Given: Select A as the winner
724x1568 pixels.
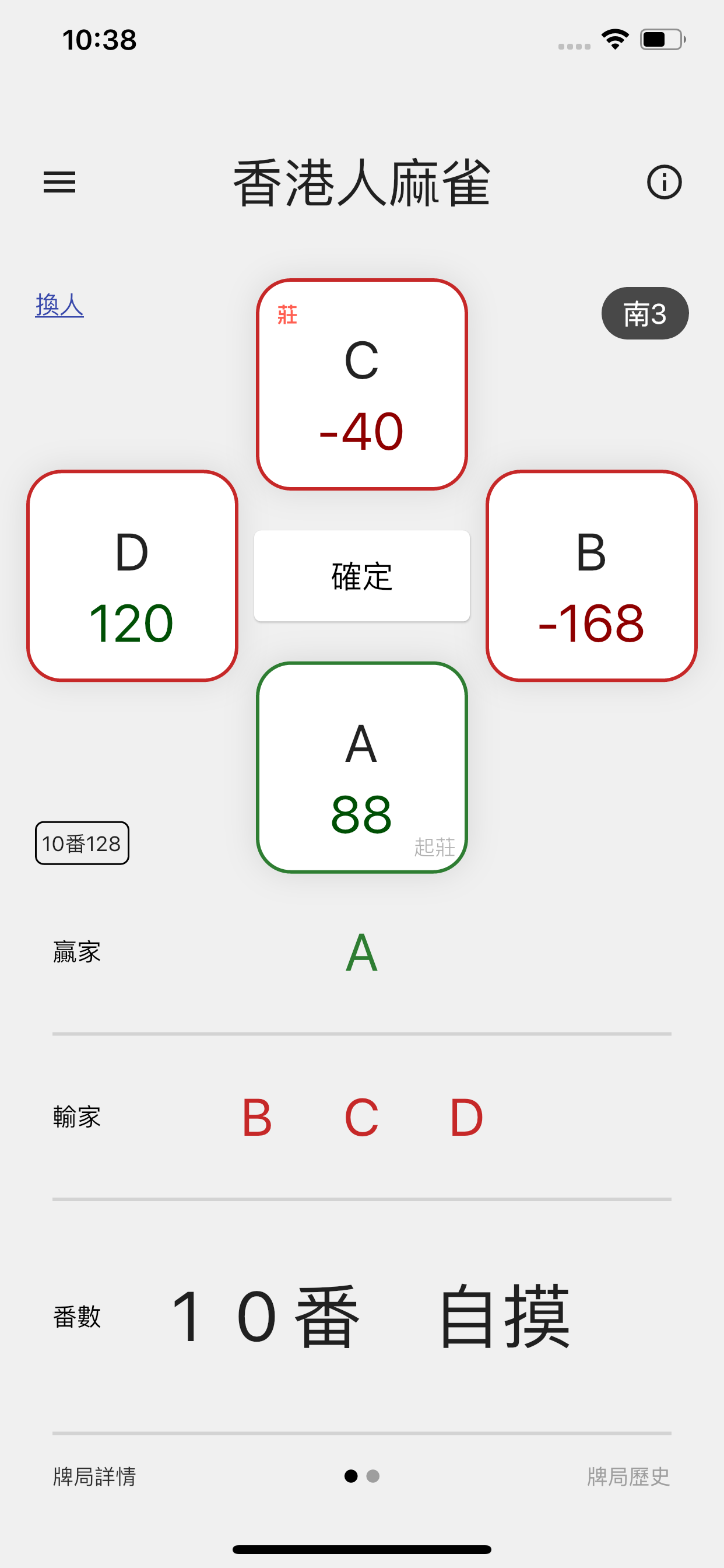Looking at the screenshot, I should point(361,953).
